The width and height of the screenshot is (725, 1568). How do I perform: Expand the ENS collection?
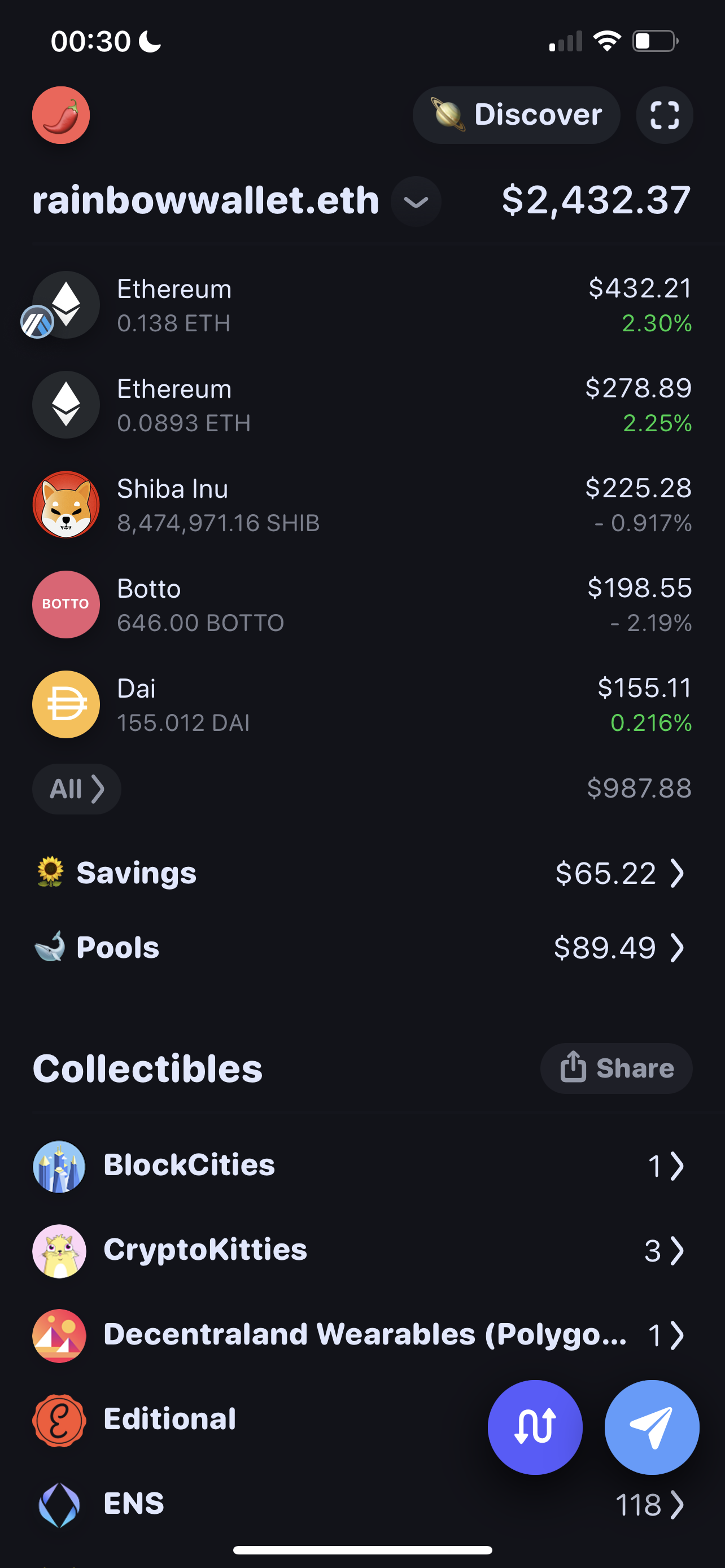click(361, 1504)
